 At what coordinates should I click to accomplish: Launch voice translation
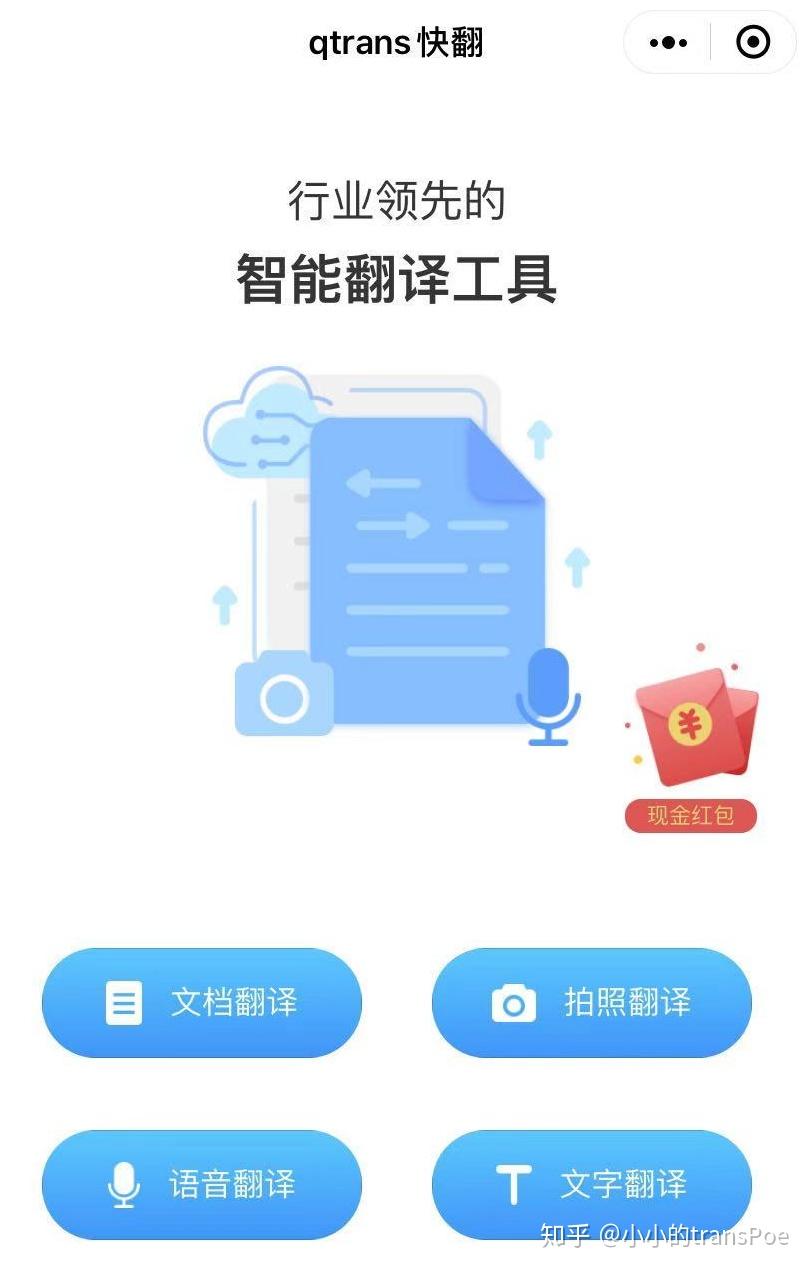pyautogui.click(x=202, y=1185)
